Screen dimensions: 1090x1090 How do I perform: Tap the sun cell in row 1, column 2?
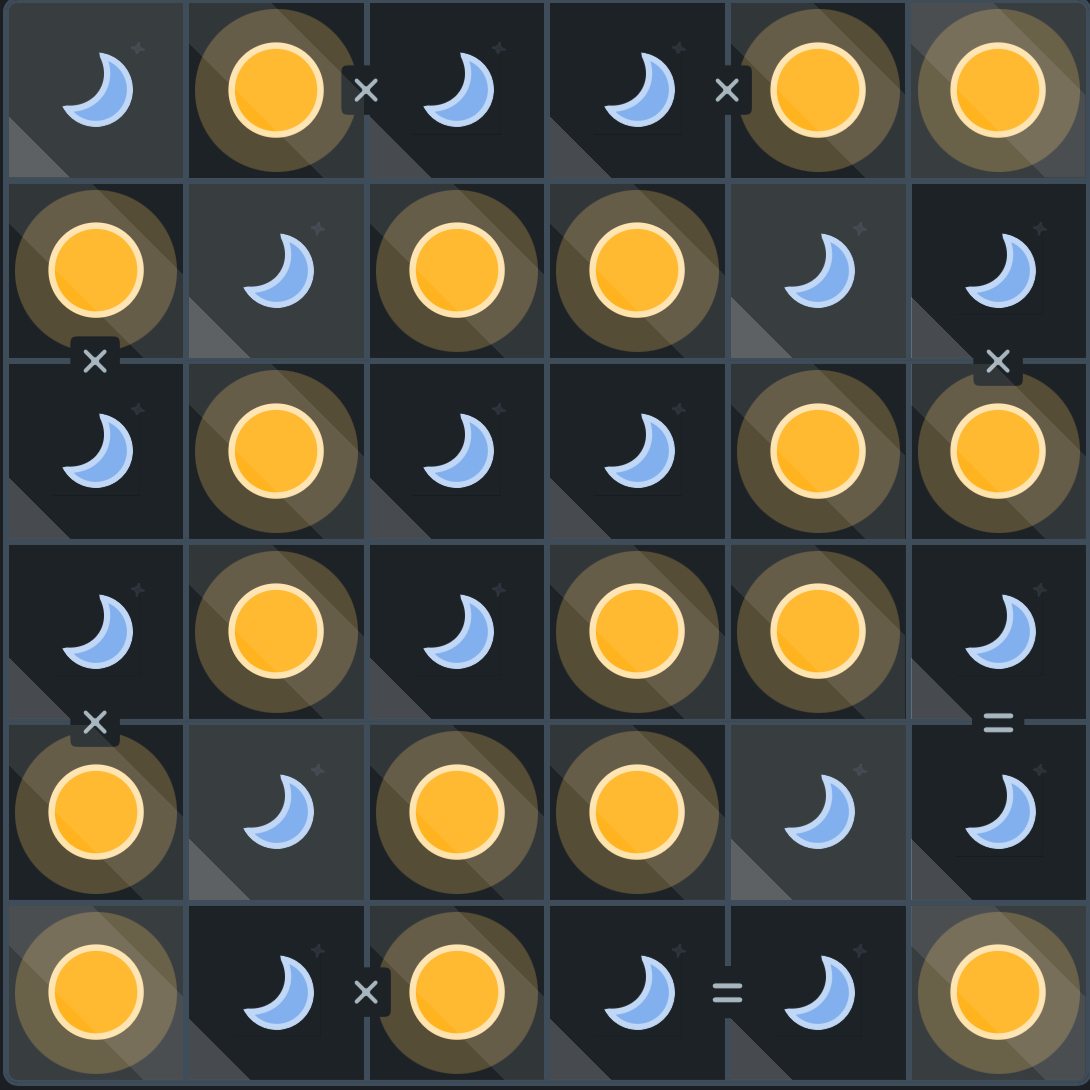[x=276, y=90]
